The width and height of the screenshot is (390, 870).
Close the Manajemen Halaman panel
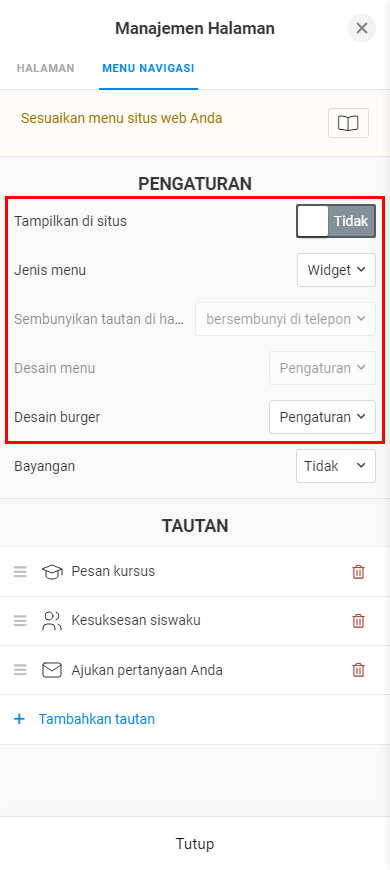[362, 28]
